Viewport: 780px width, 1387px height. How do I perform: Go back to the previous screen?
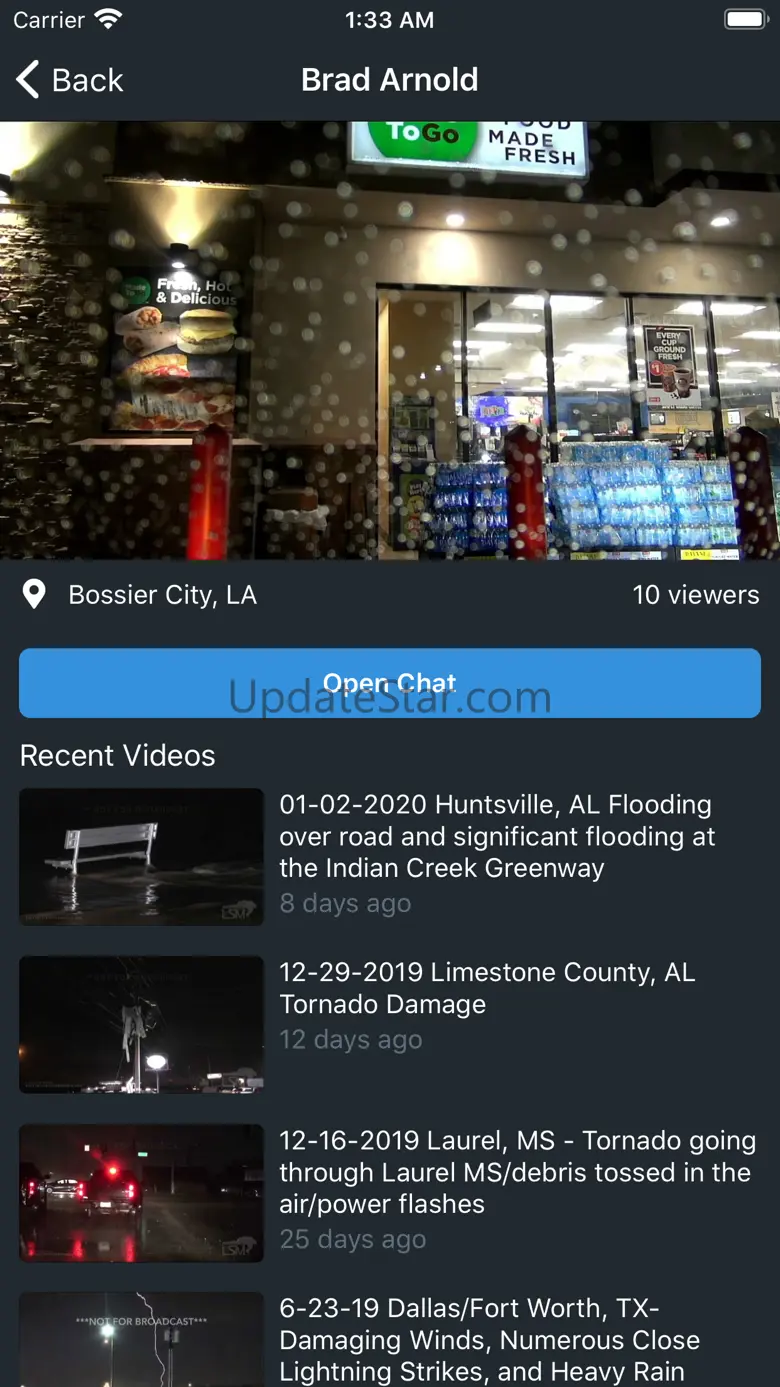click(x=70, y=80)
